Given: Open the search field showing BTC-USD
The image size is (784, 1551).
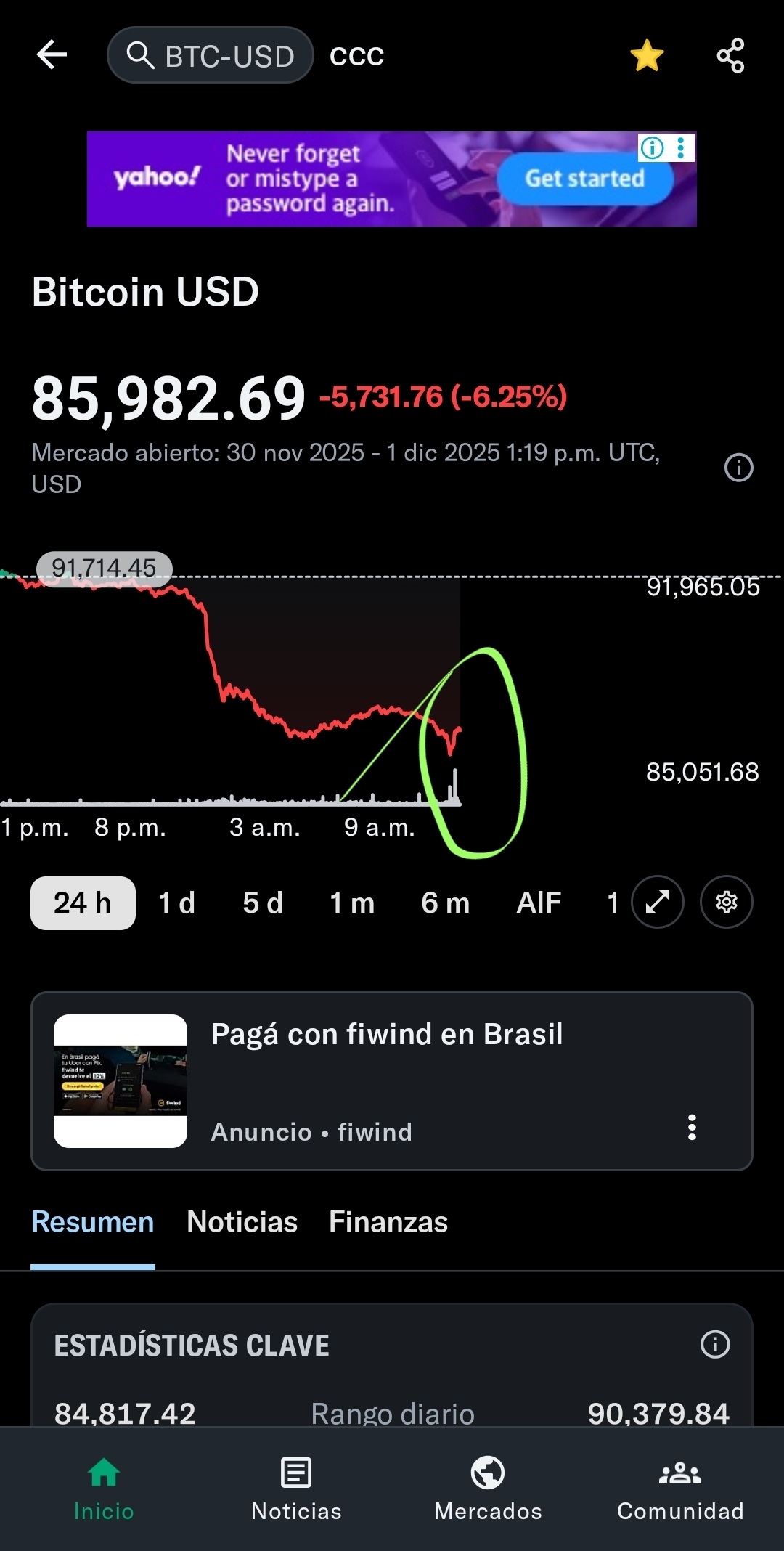Looking at the screenshot, I should [210, 55].
